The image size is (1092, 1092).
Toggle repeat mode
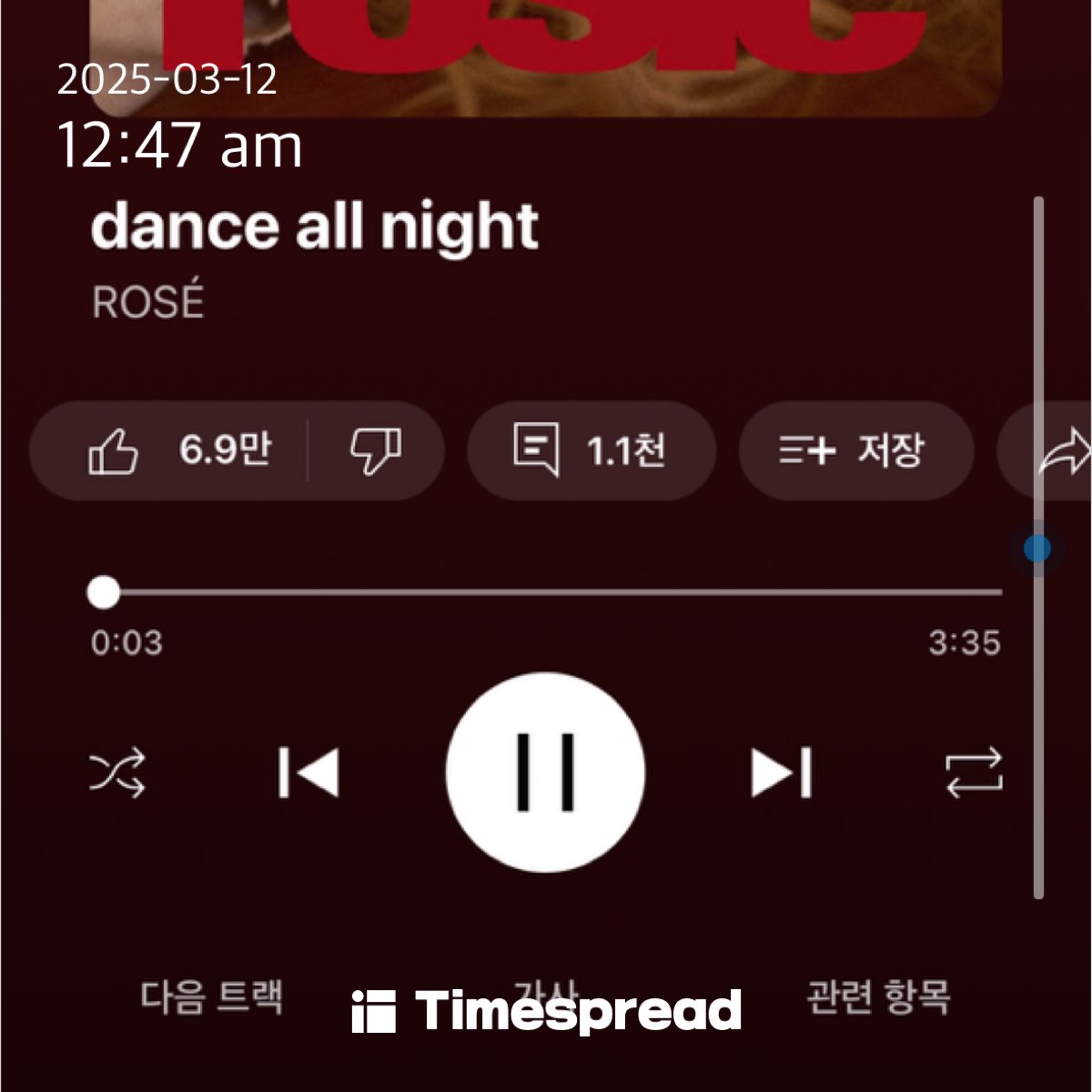coord(974,773)
